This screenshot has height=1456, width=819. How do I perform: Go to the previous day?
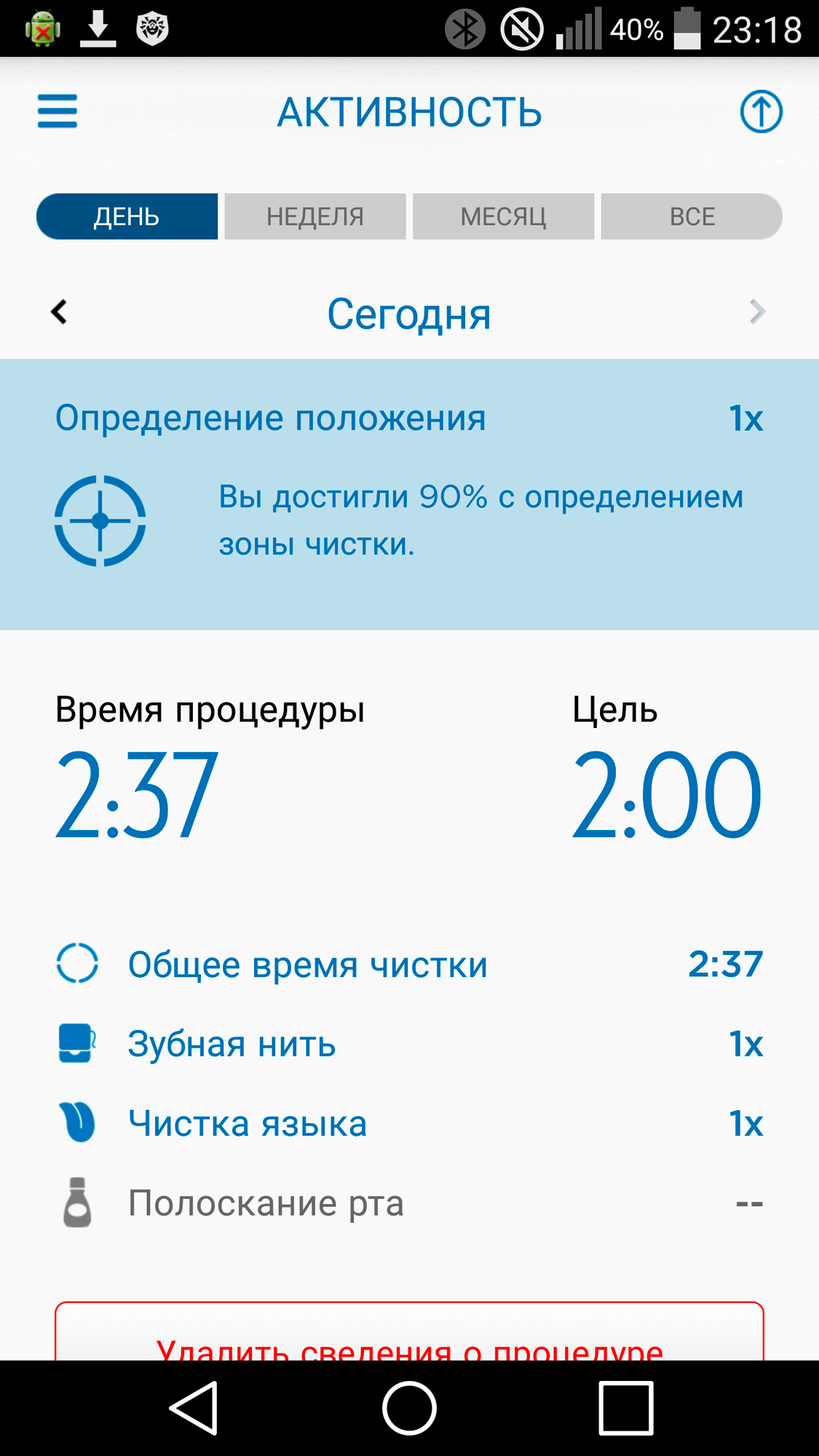tap(59, 312)
